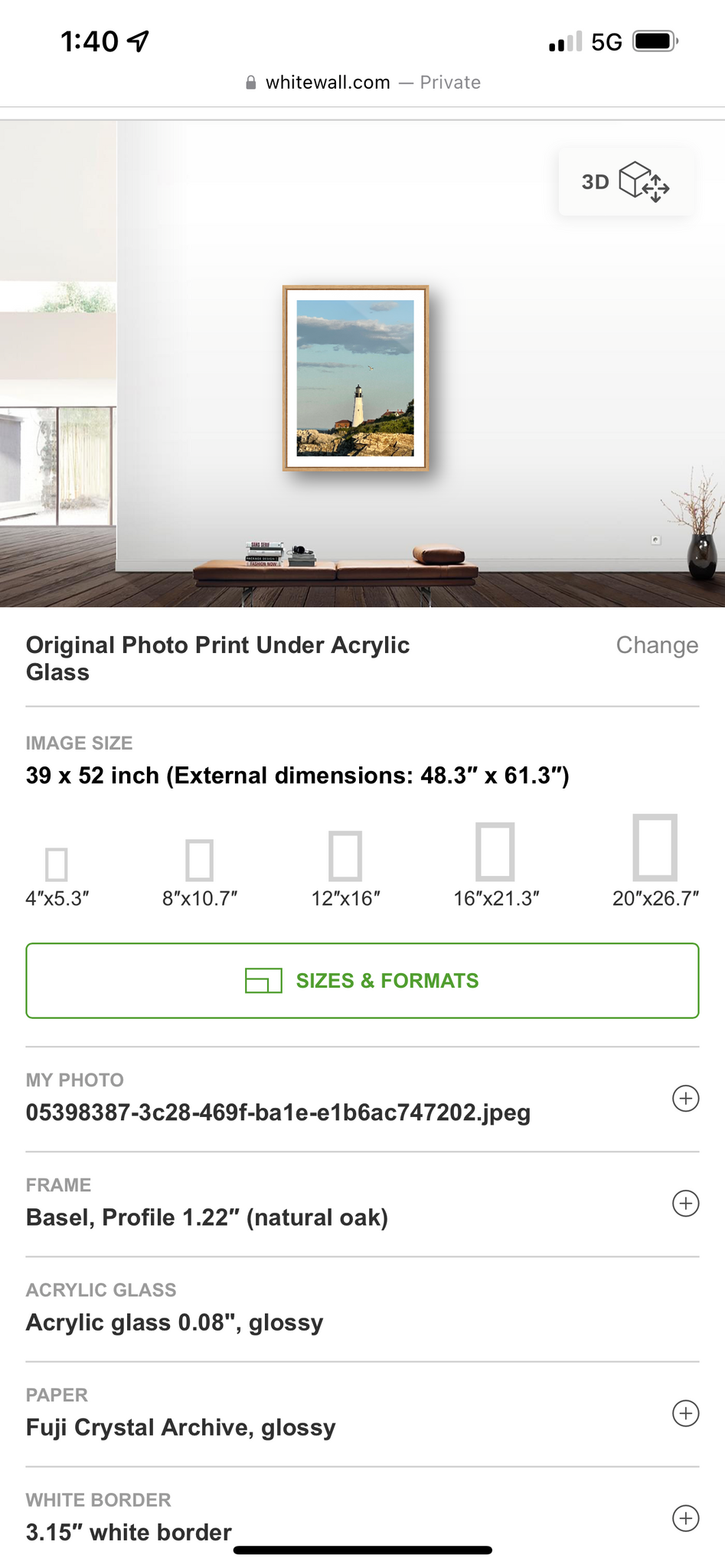The height and width of the screenshot is (1568, 725).
Task: Choose the 12"x16" image size
Action: click(345, 867)
